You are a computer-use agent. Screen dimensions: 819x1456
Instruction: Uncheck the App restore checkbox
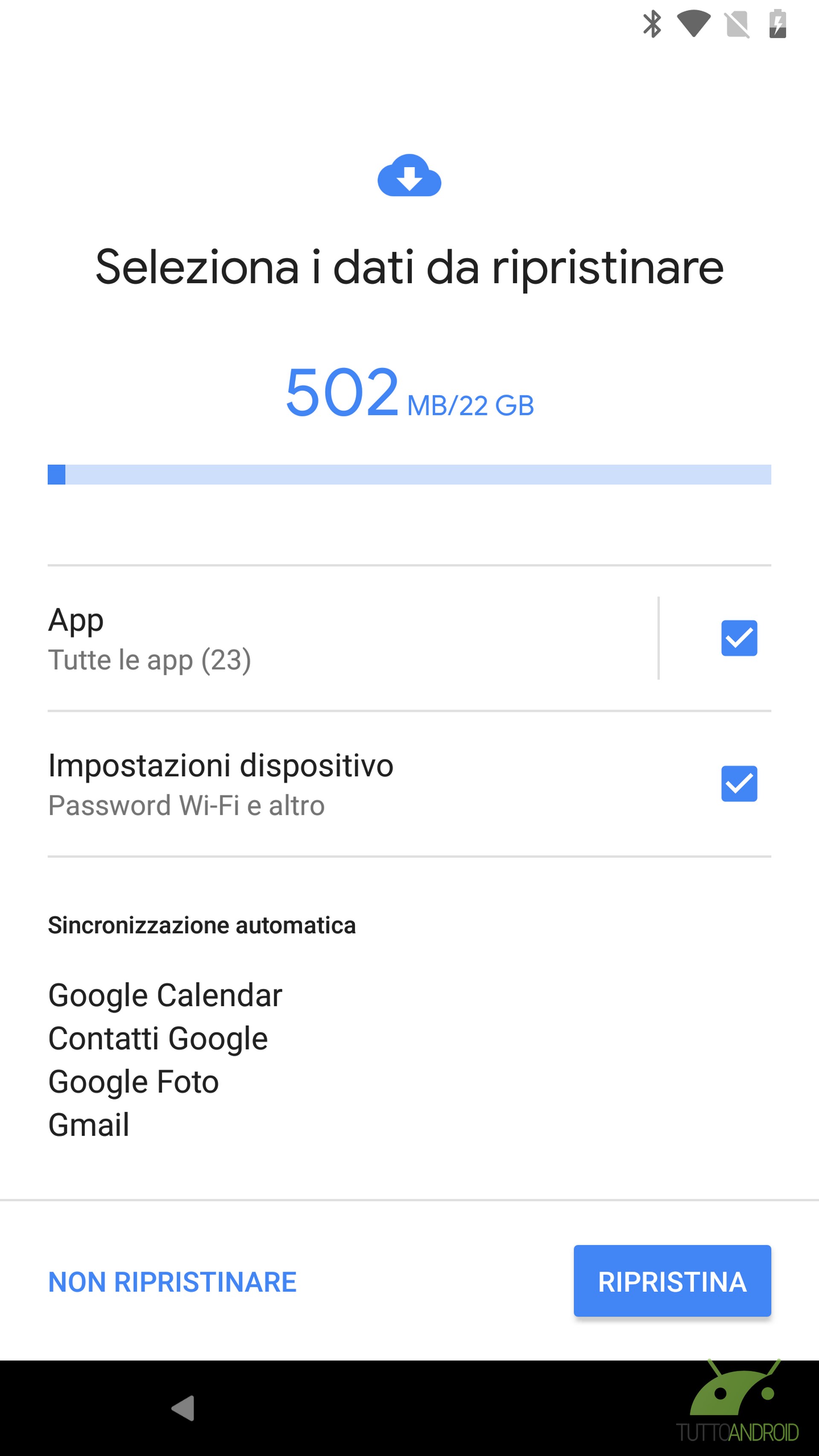point(739,638)
